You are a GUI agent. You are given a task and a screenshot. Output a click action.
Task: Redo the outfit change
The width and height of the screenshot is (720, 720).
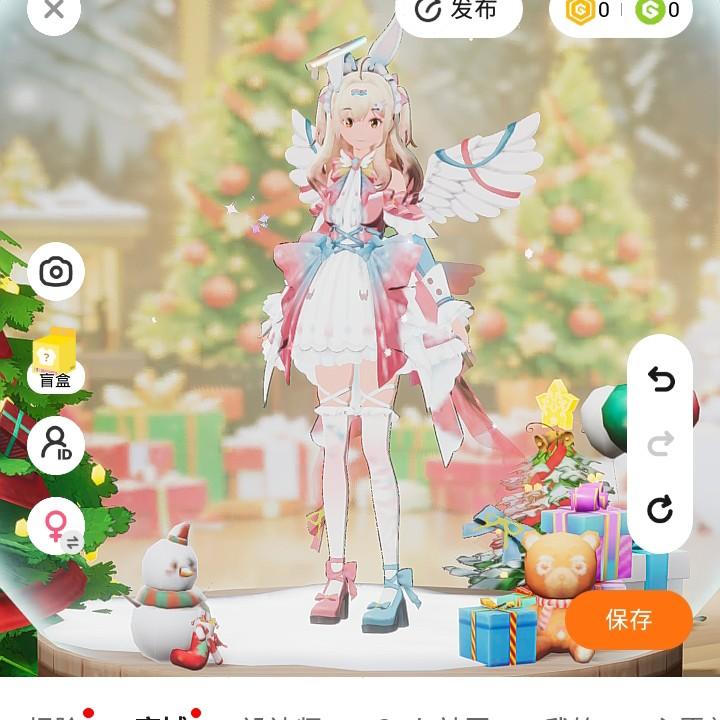pos(660,444)
